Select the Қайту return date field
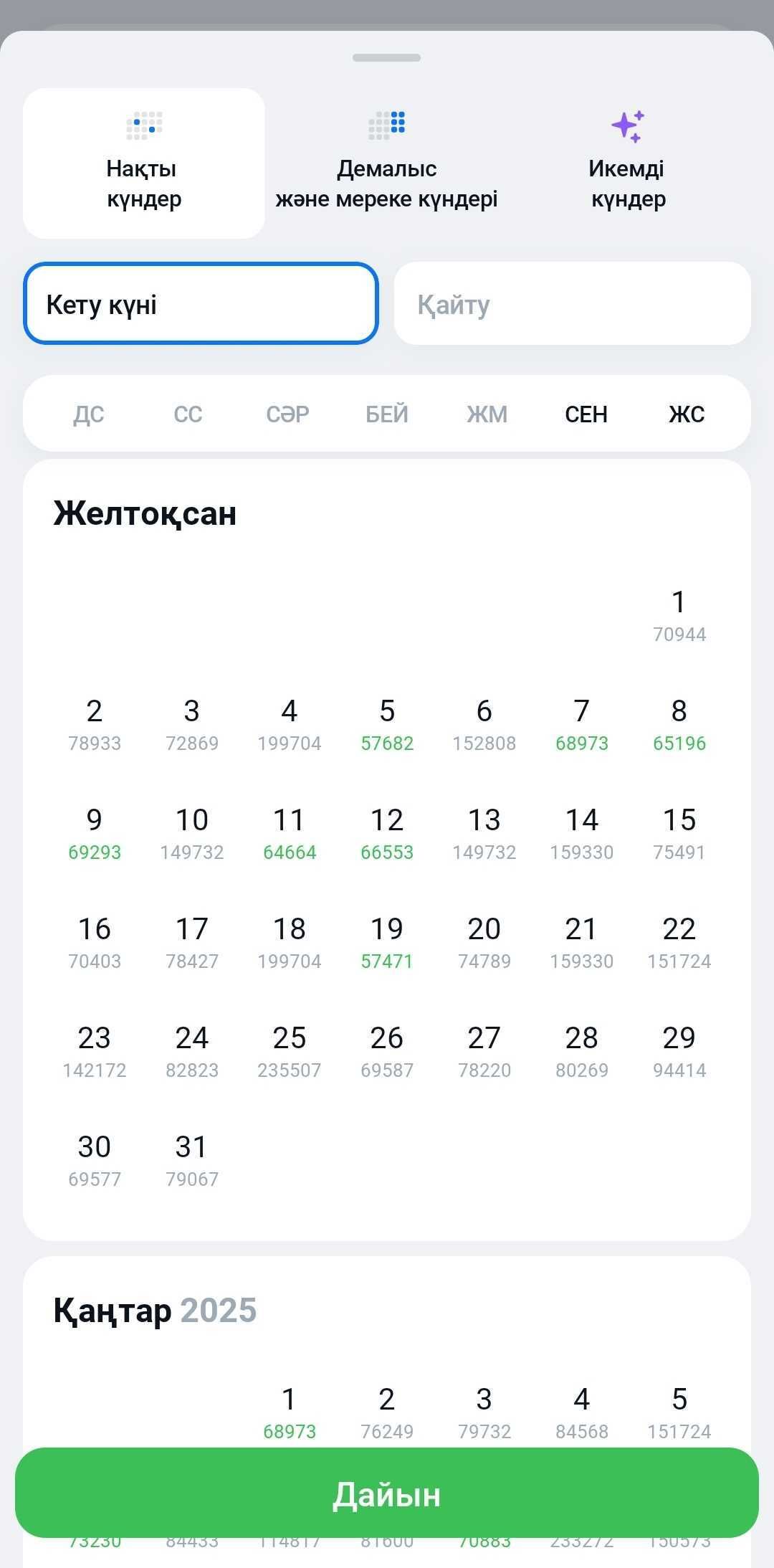This screenshot has width=774, height=1568. coord(573,303)
